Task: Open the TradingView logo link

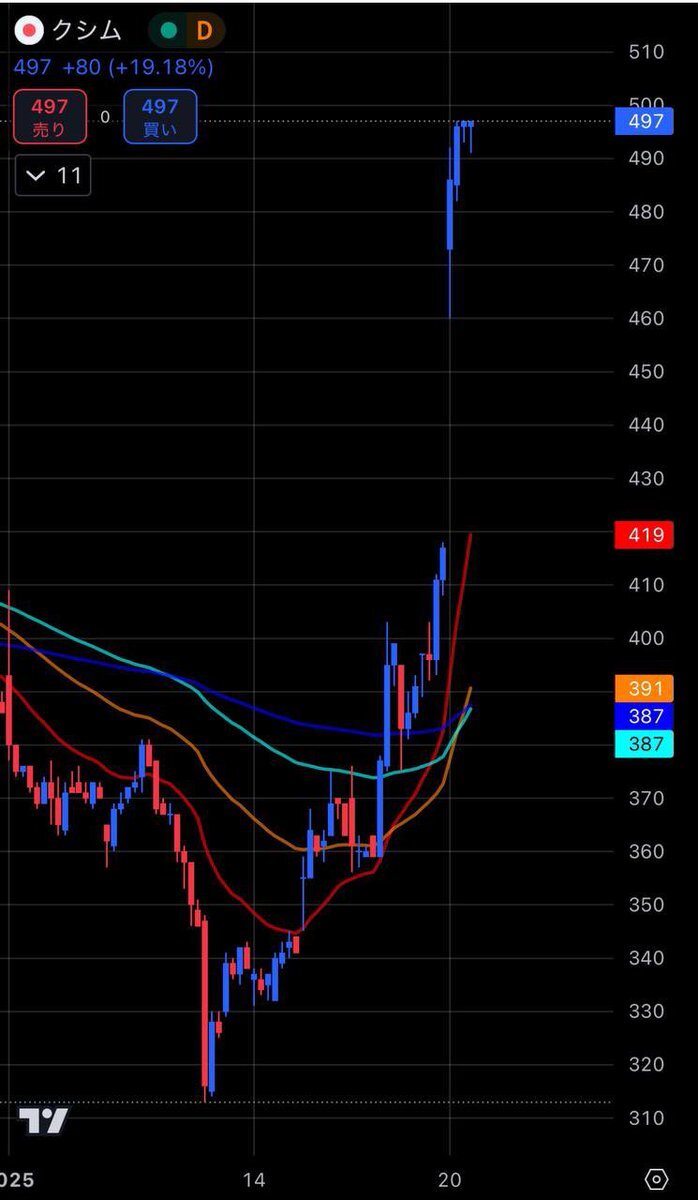Action: [44, 1121]
